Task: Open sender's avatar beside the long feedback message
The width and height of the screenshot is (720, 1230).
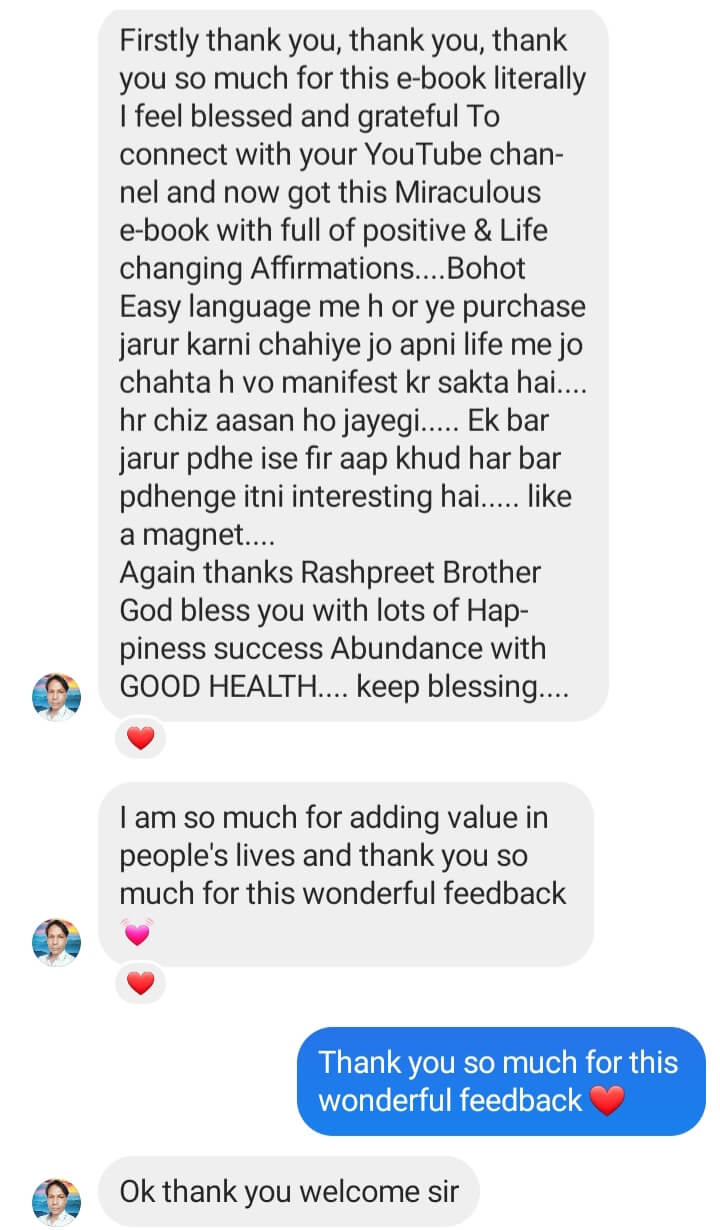Action: pyautogui.click(x=57, y=697)
